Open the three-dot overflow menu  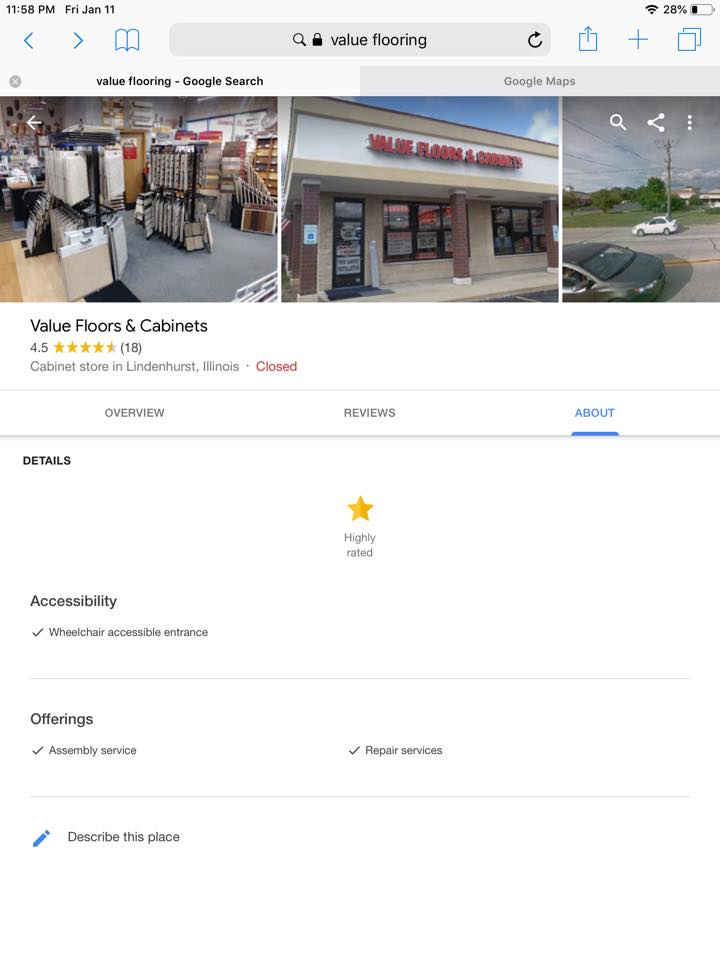[689, 122]
